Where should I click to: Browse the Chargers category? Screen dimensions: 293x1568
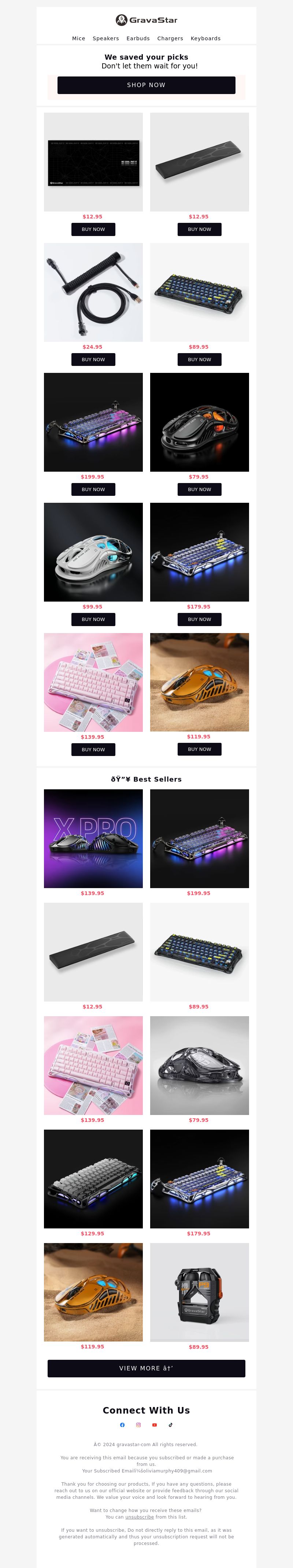pyautogui.click(x=170, y=38)
